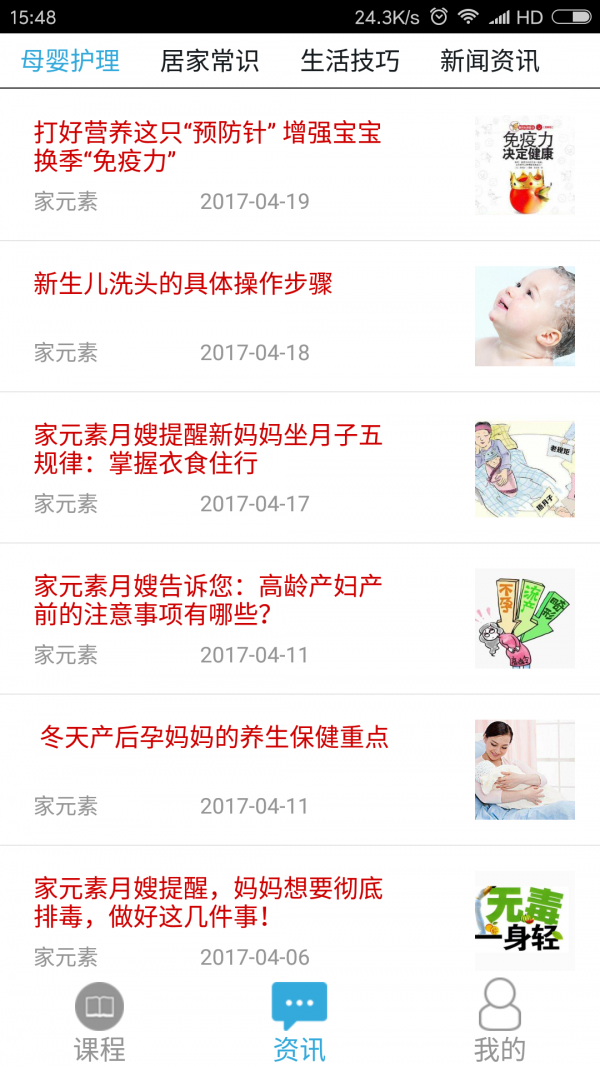Open 冬天产后孕妈妈的养生保健重点 article
This screenshot has width=600, height=1067.
213,738
